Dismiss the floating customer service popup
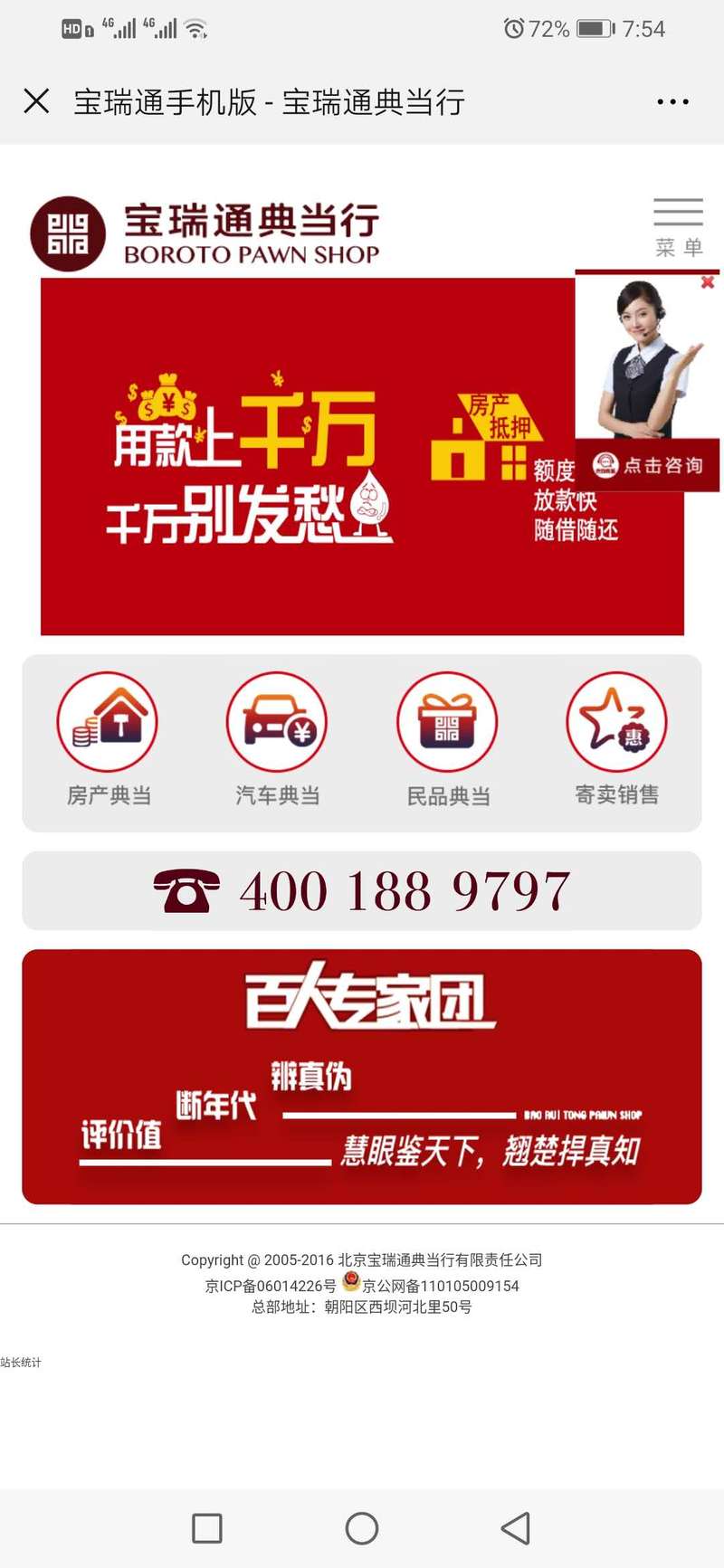724x1568 pixels. pyautogui.click(x=708, y=282)
